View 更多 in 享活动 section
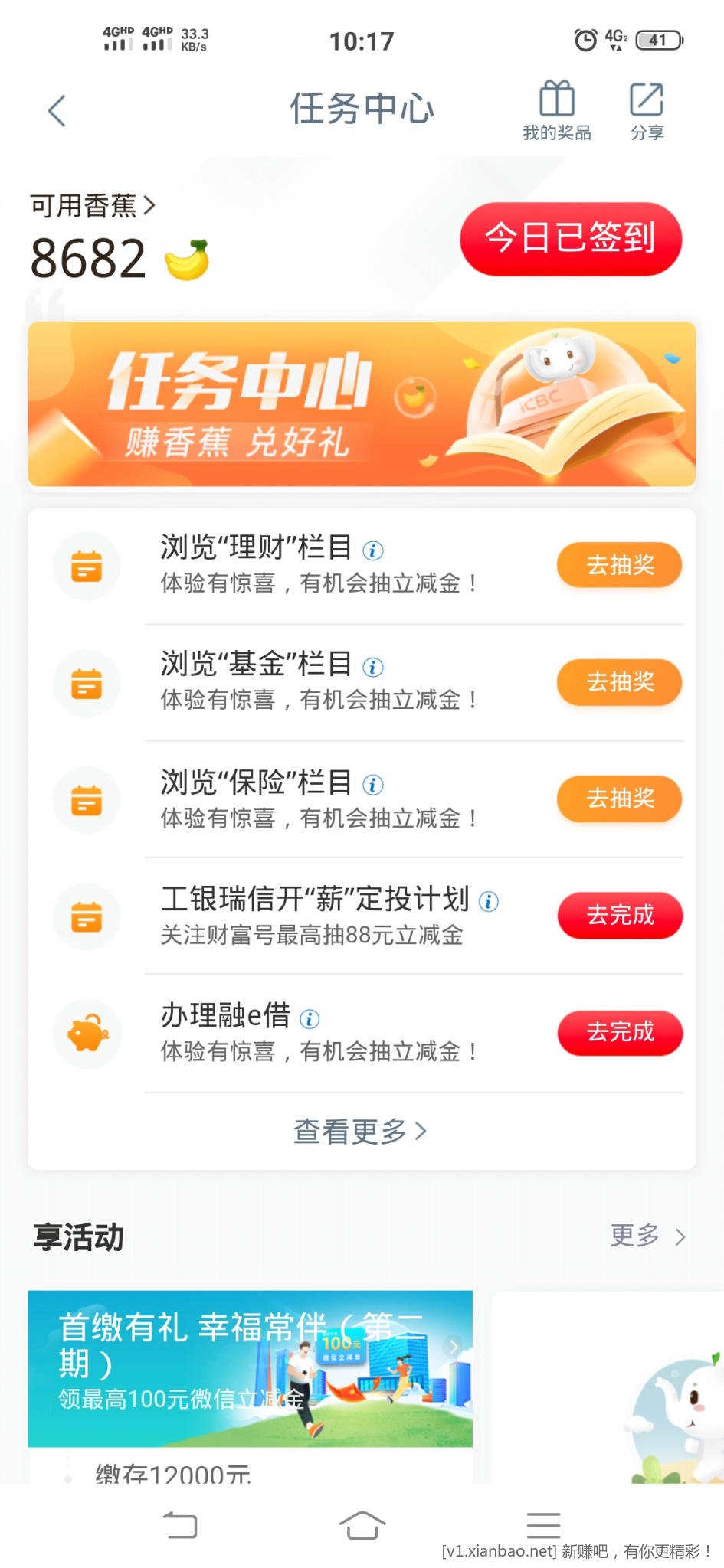The width and height of the screenshot is (724, 1568). coord(647,1236)
